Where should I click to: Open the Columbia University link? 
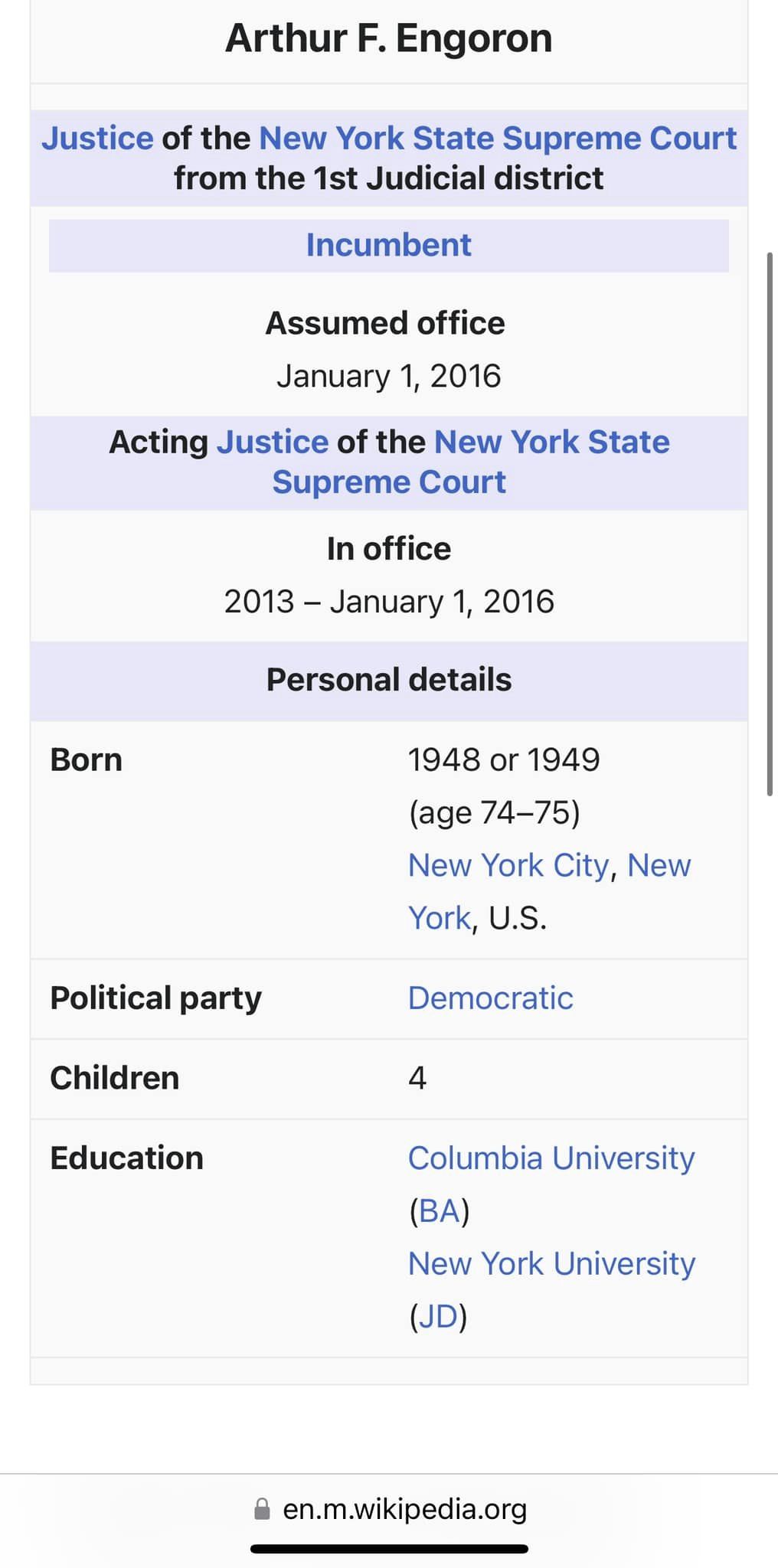click(551, 1158)
